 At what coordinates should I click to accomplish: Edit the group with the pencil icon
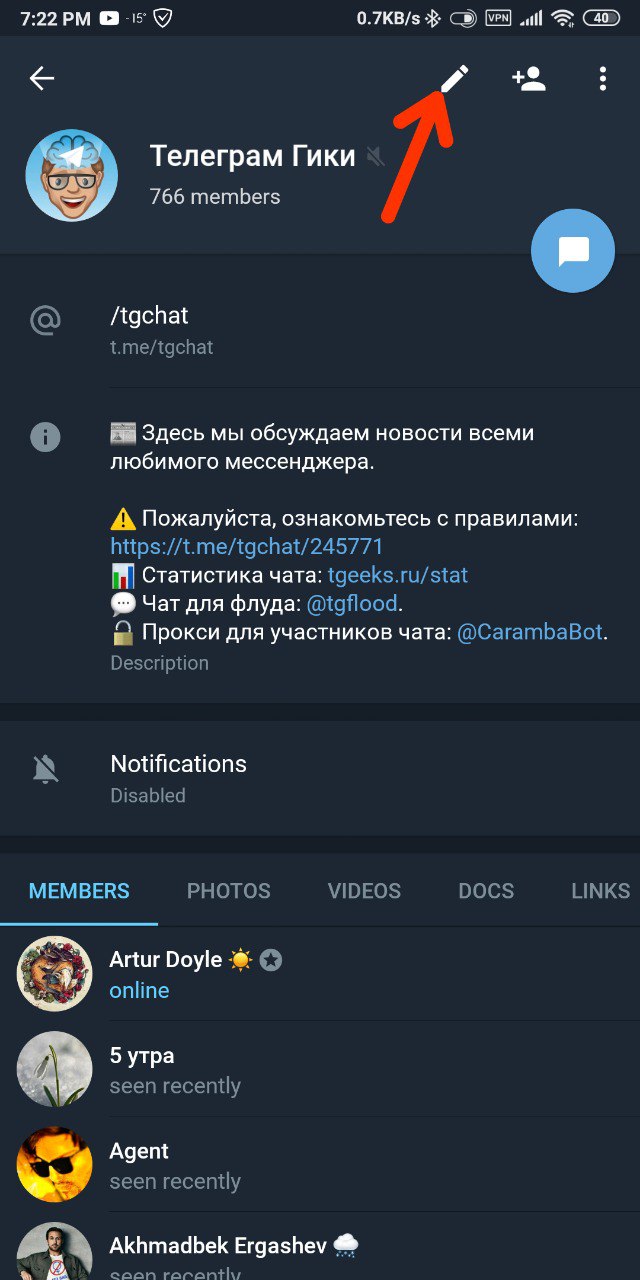(454, 79)
